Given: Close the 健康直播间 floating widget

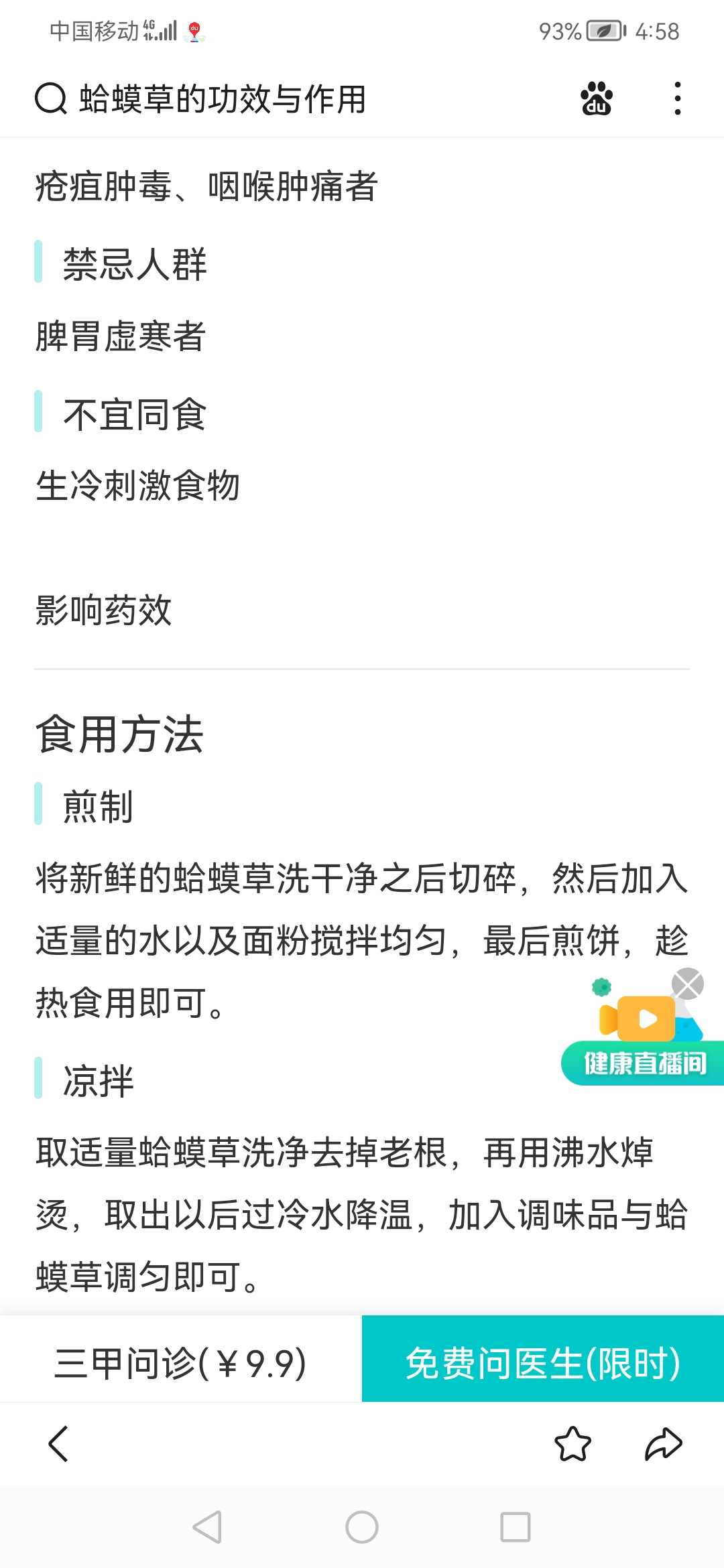Looking at the screenshot, I should click(x=688, y=984).
